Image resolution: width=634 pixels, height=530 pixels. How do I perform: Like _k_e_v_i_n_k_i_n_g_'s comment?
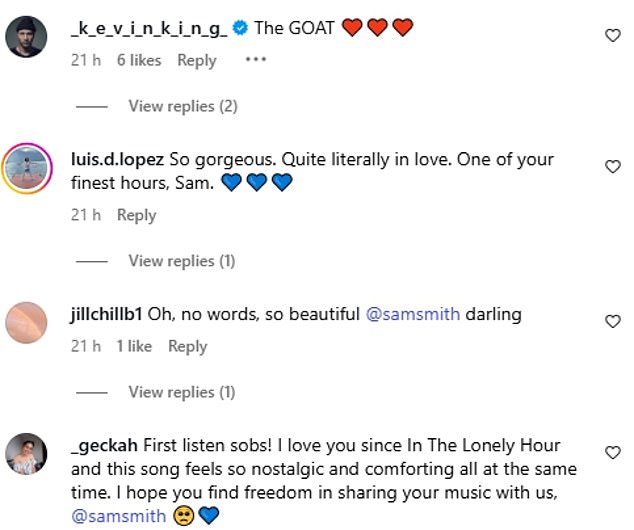(x=613, y=35)
